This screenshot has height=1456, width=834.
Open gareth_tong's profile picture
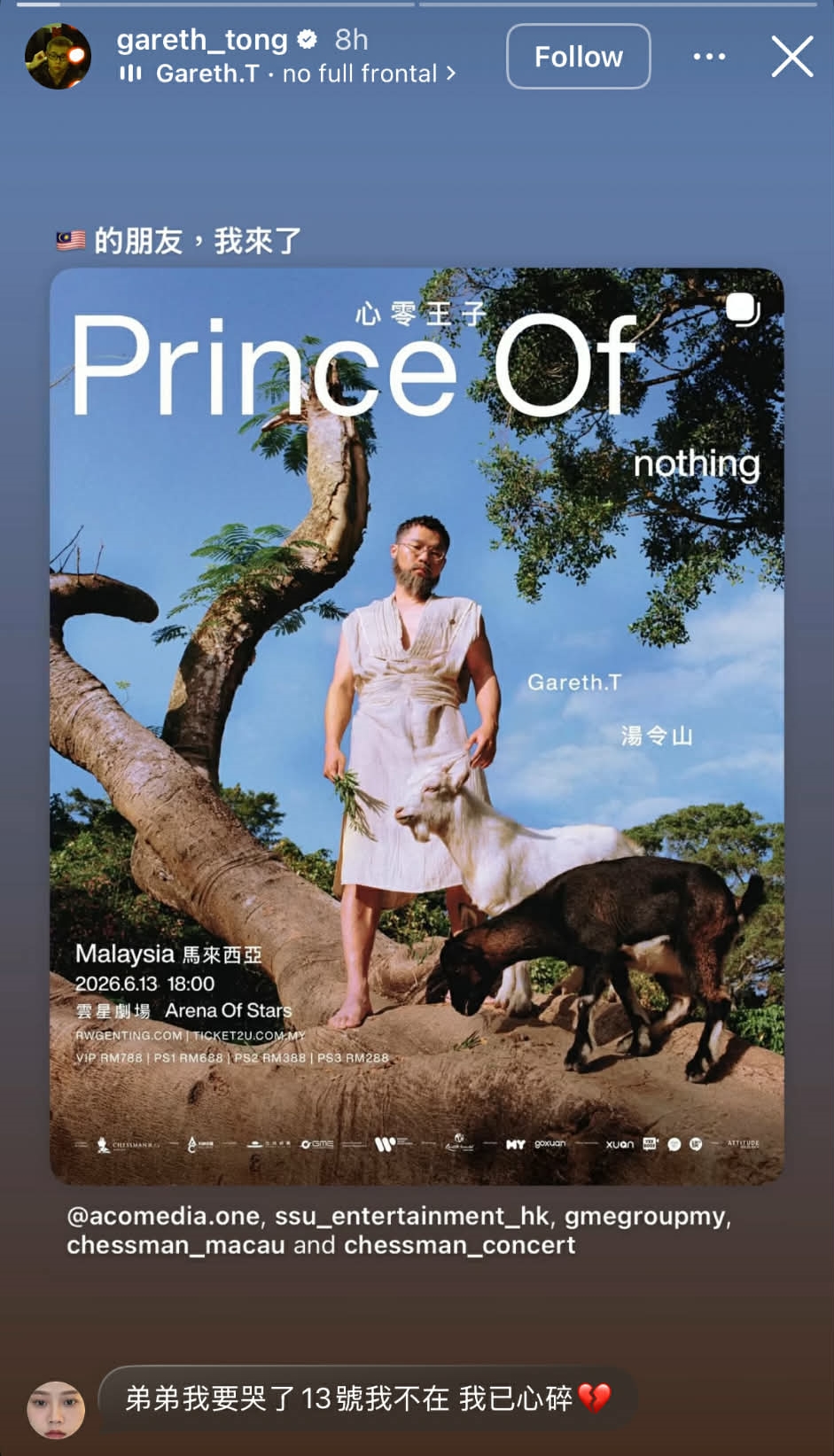pyautogui.click(x=58, y=57)
